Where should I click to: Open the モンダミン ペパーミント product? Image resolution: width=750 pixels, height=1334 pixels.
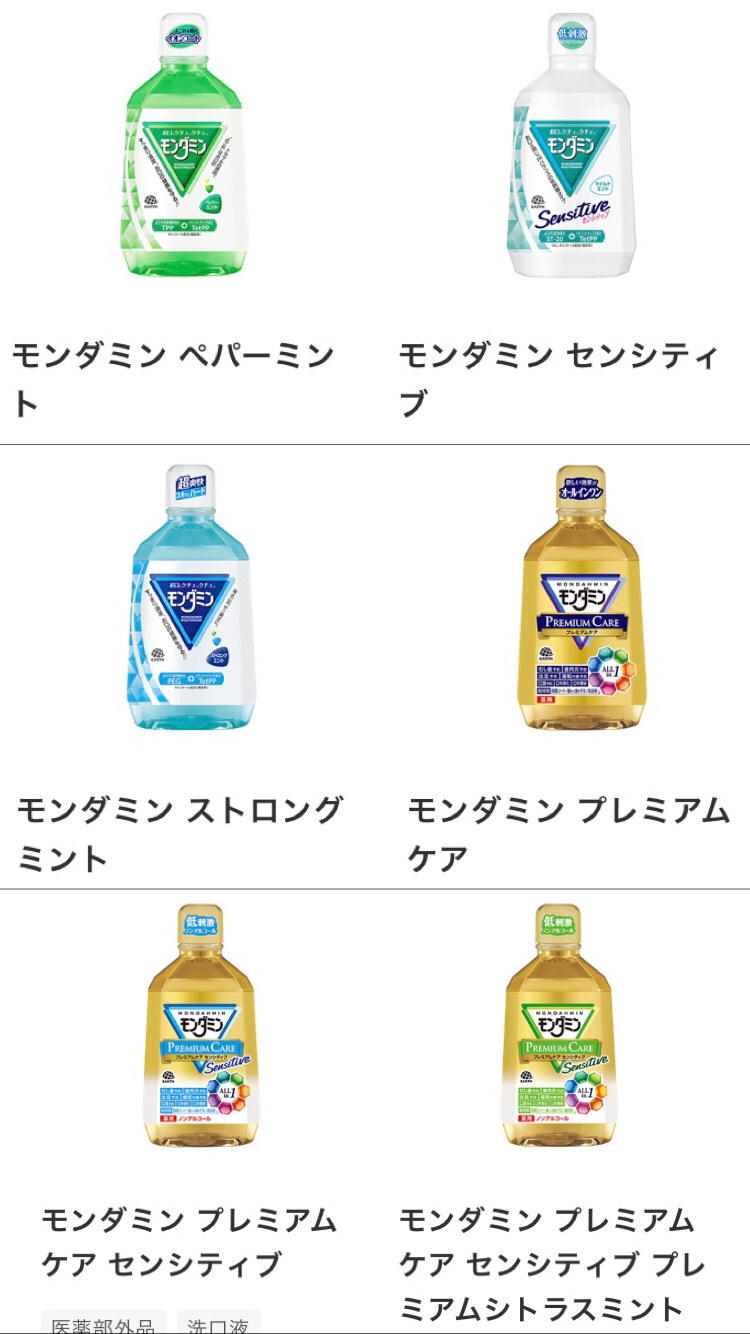point(186,150)
